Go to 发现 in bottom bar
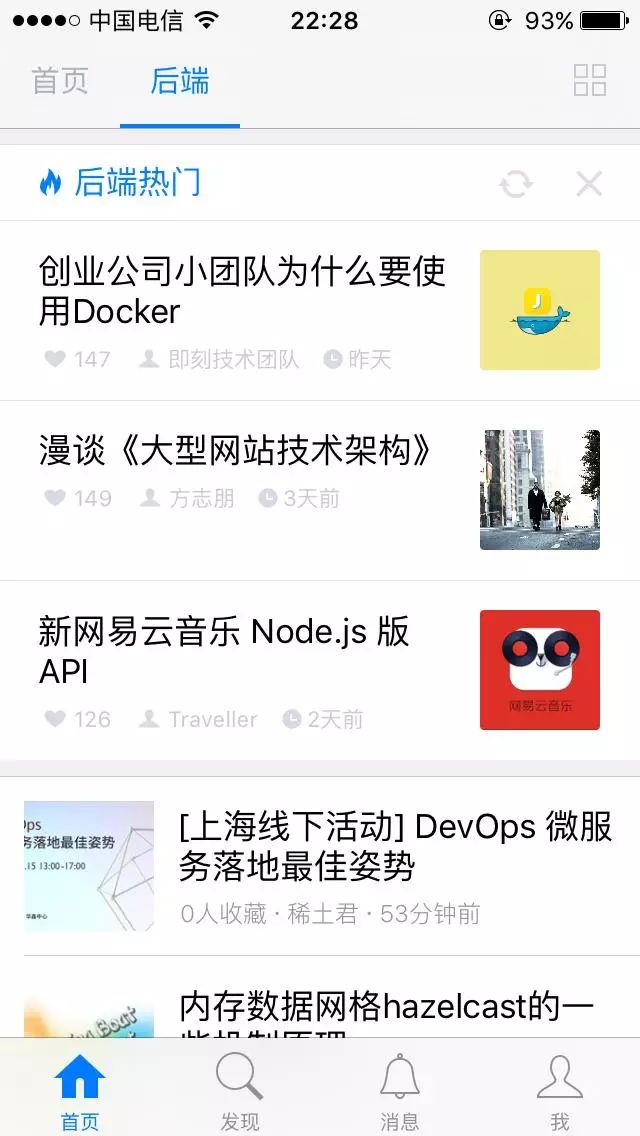 click(x=240, y=1090)
